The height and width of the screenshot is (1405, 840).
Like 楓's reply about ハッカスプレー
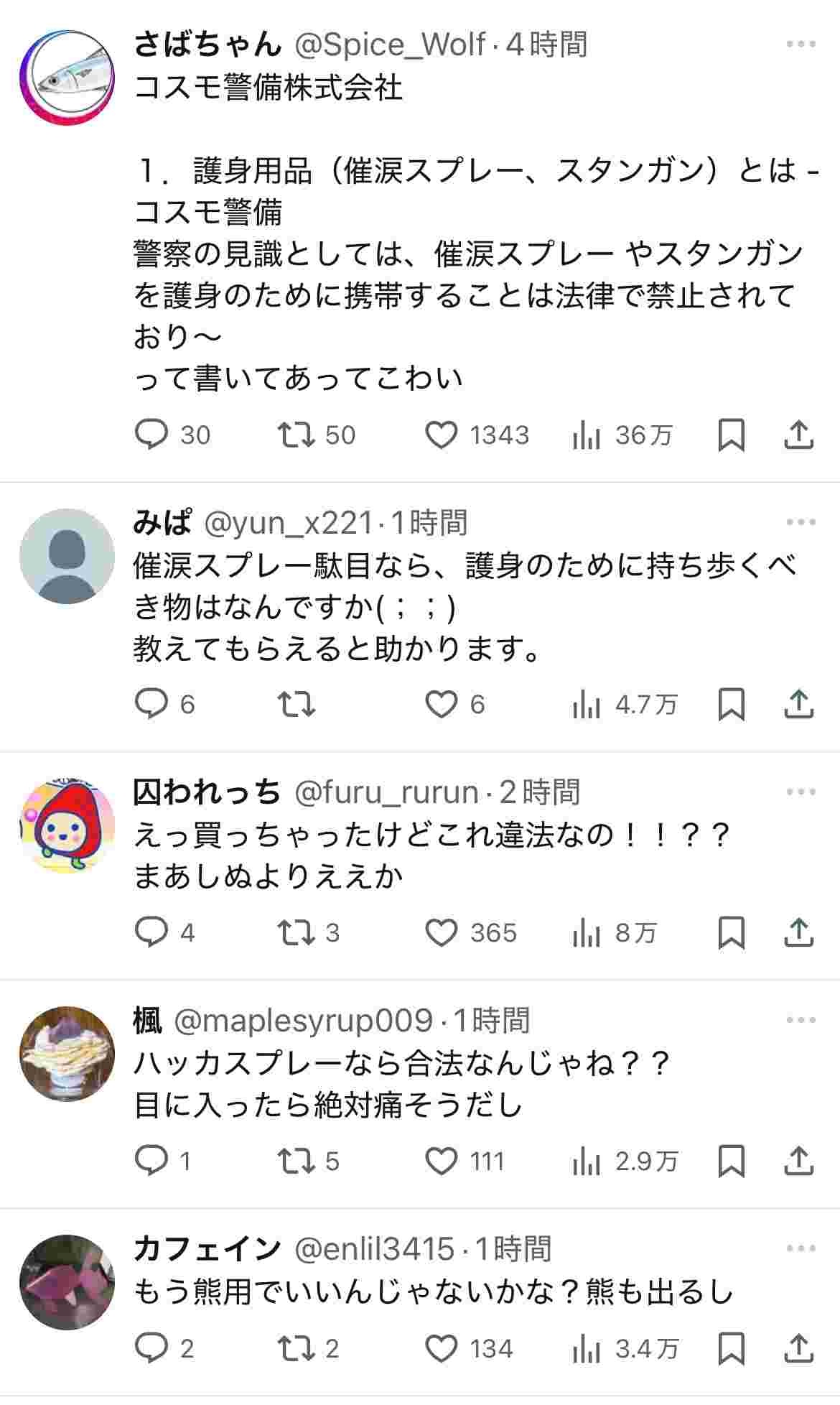click(x=442, y=1161)
